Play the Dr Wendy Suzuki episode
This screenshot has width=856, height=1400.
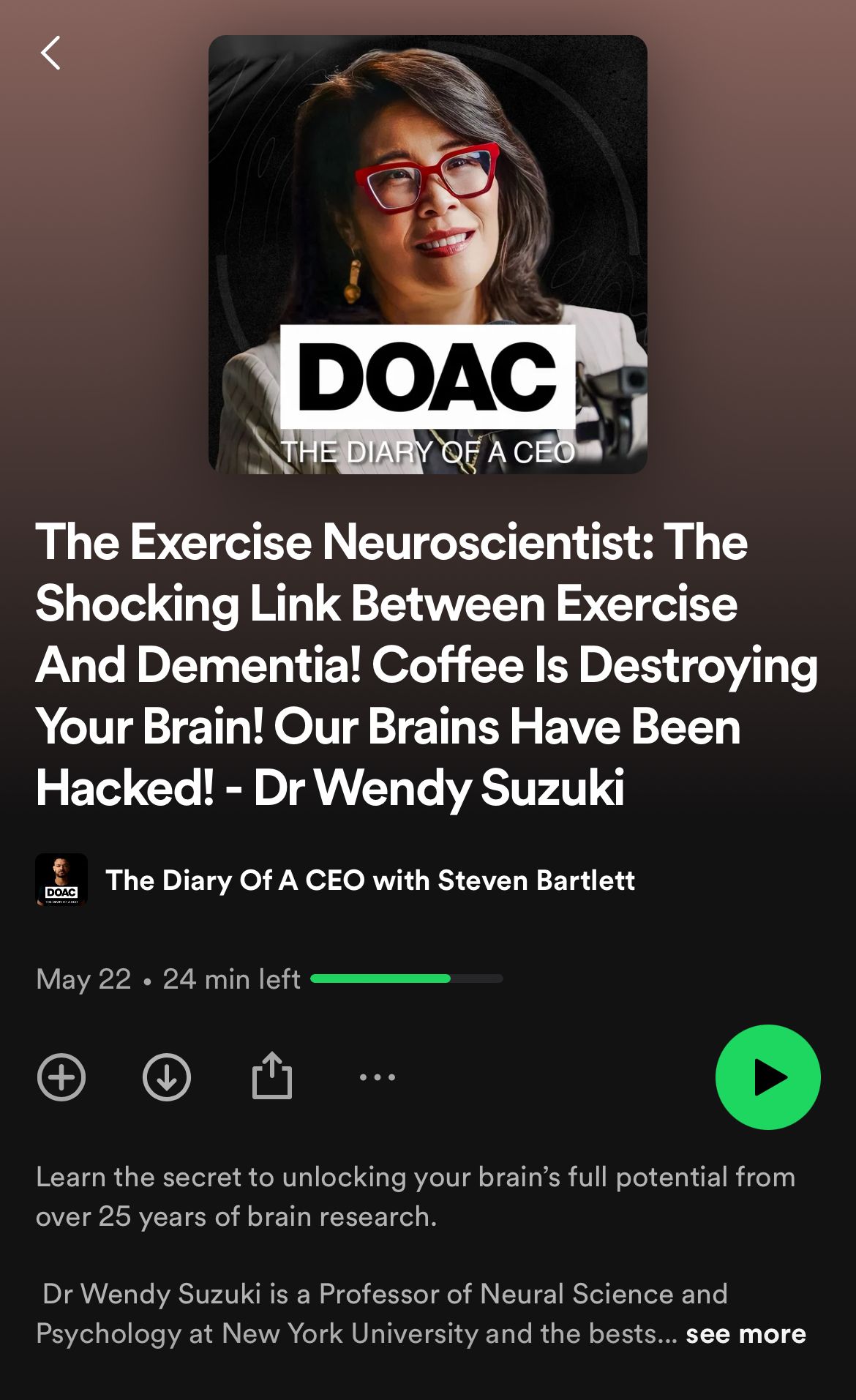click(767, 1077)
